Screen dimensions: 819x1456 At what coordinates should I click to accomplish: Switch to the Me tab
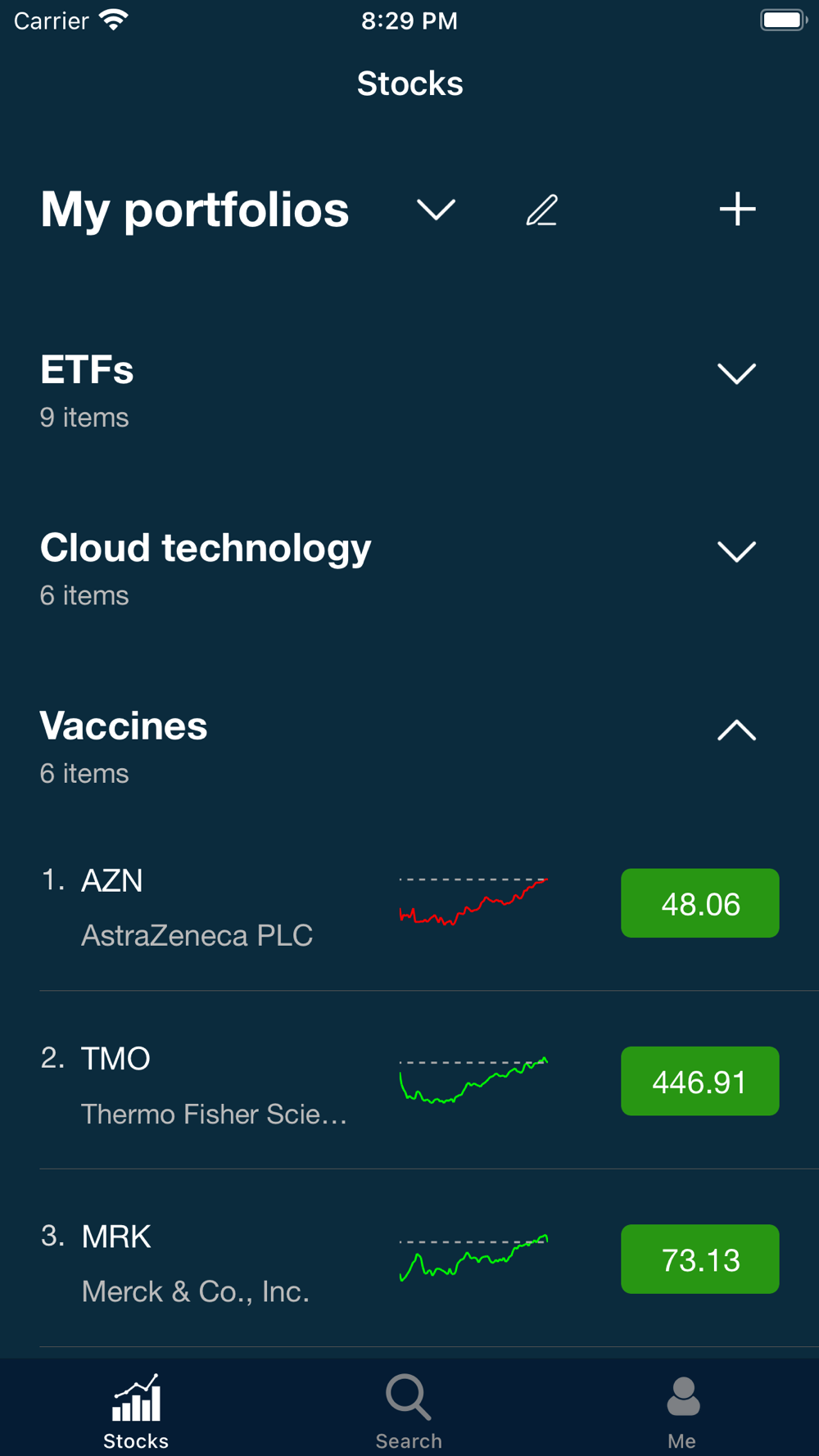[682, 1411]
